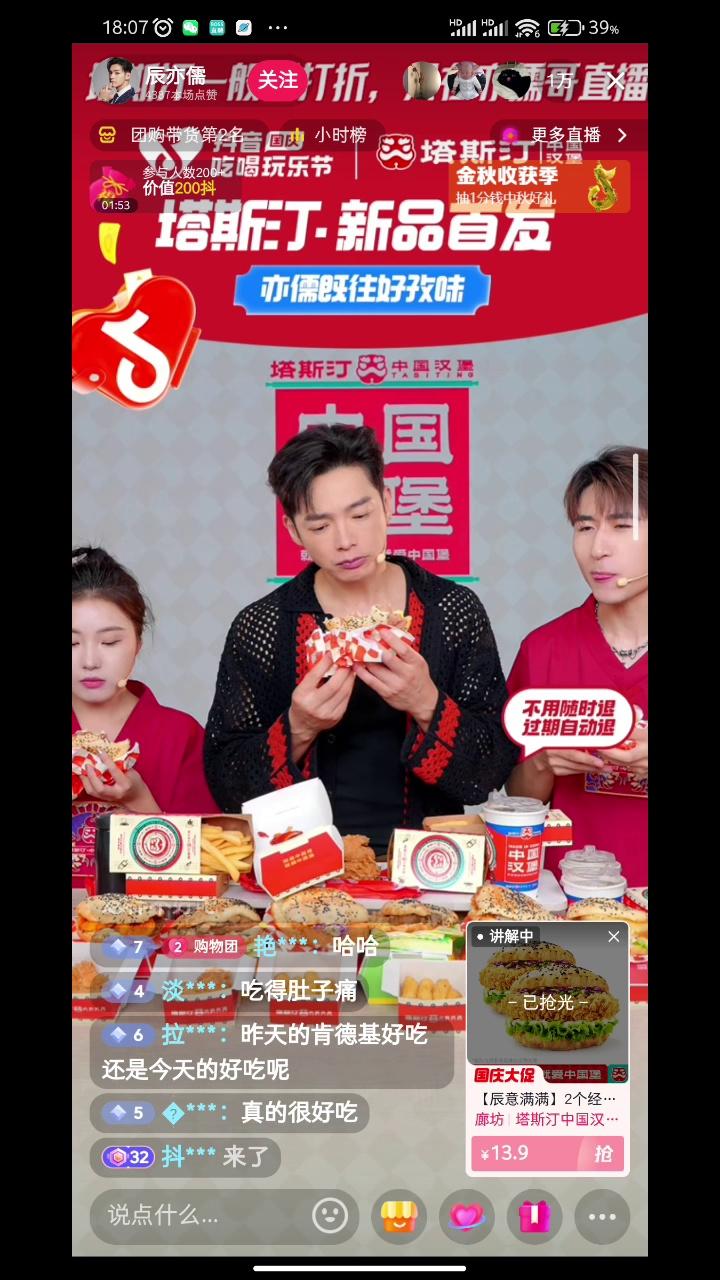The image size is (720, 1280).
Task: Follow the streamer with 关注 button
Action: (278, 80)
